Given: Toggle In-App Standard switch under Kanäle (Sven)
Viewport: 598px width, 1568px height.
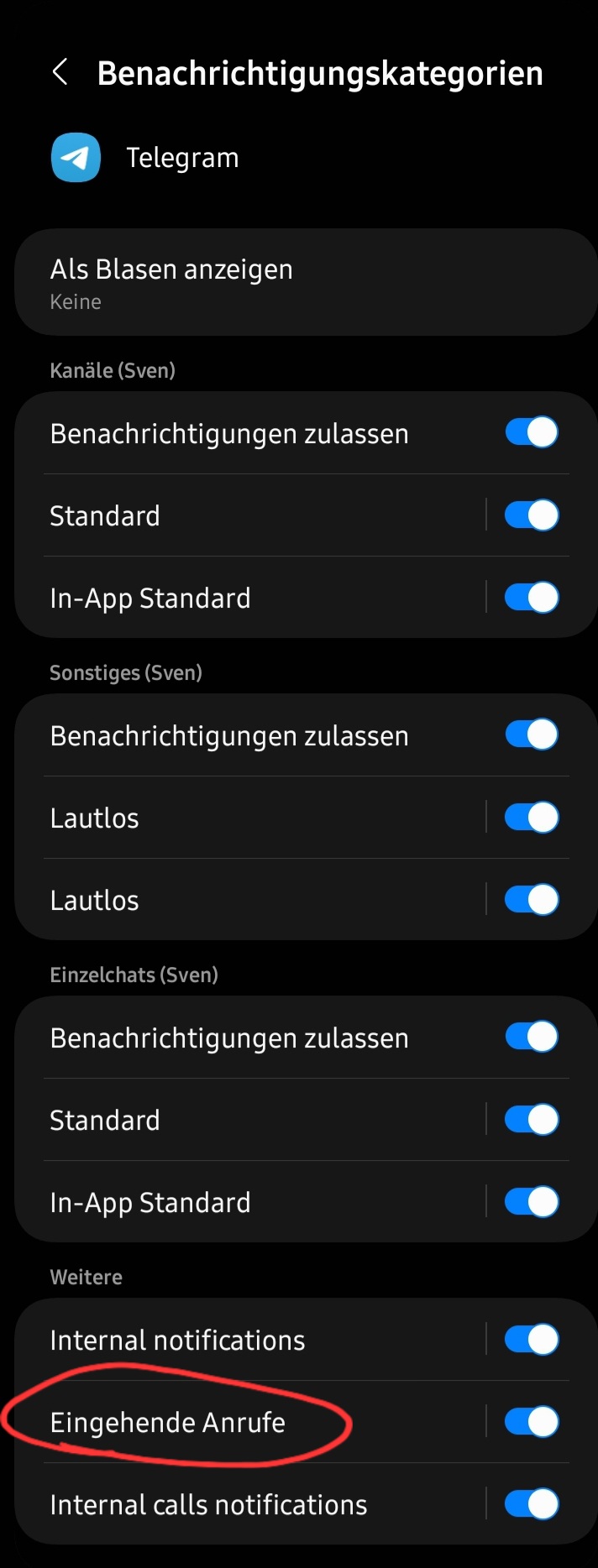Looking at the screenshot, I should (x=532, y=598).
